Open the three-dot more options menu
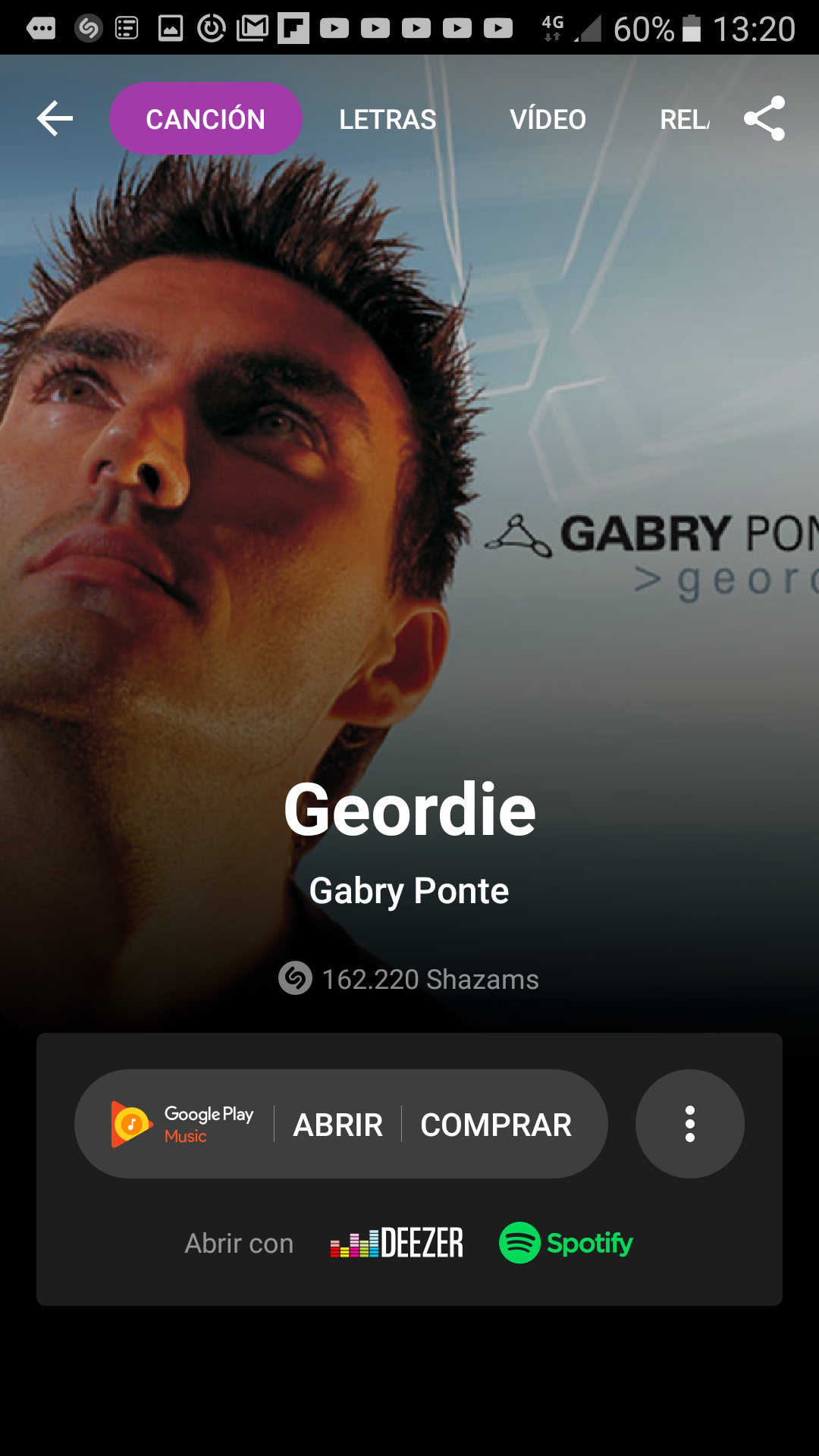819x1456 pixels. click(x=689, y=1124)
